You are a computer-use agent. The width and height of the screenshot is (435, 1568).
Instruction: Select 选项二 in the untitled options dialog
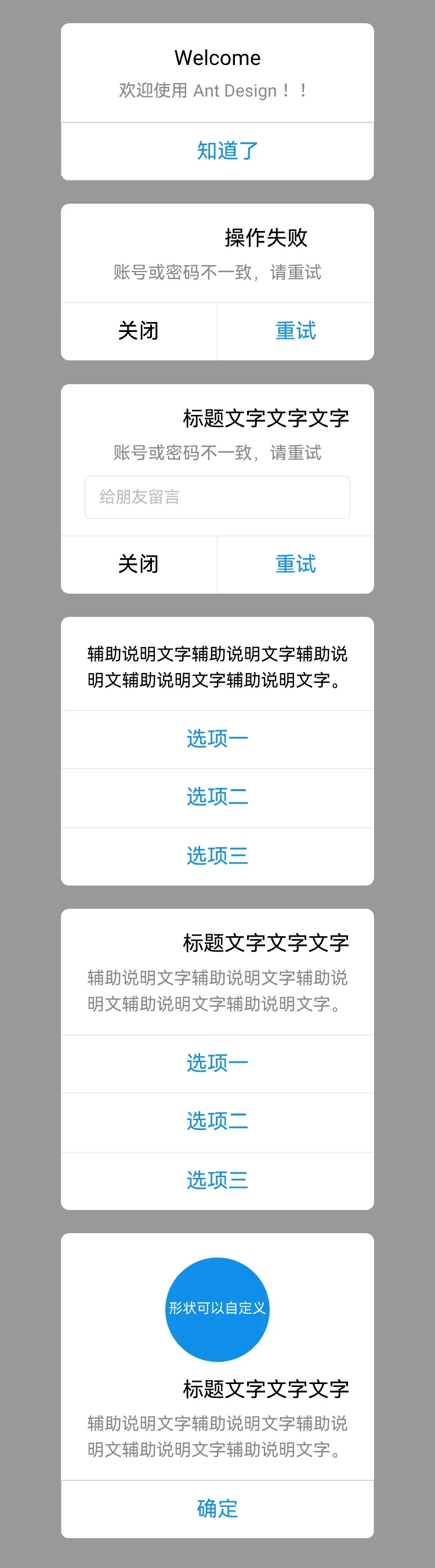[x=217, y=797]
